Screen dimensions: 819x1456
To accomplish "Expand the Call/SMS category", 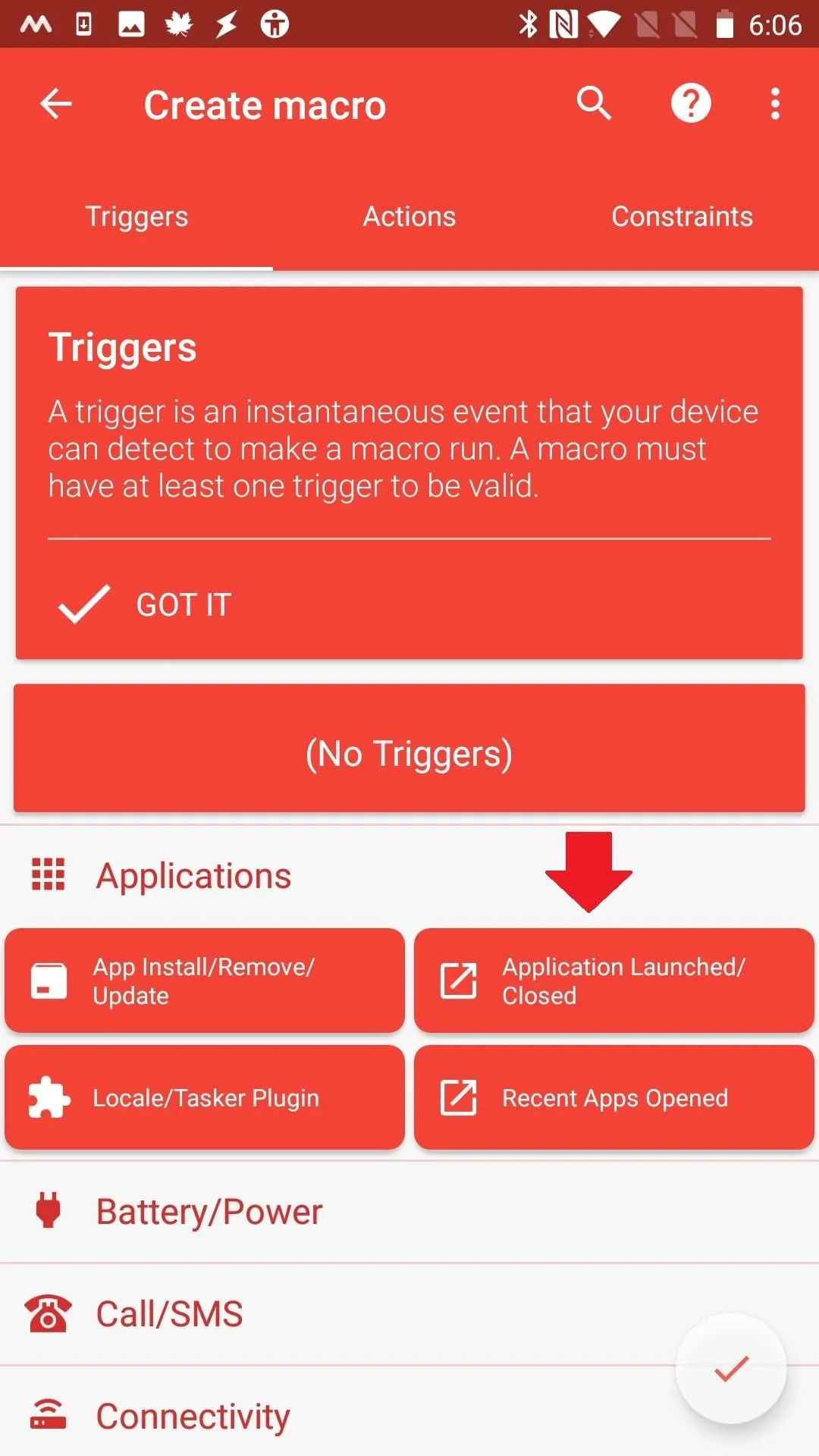I will [409, 1314].
